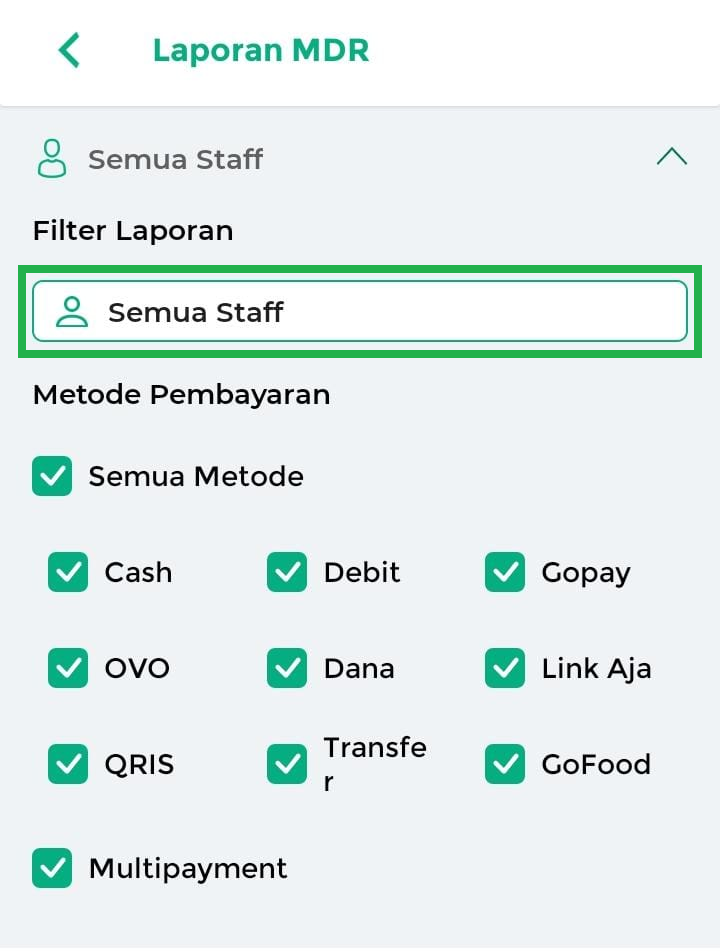720x952 pixels.
Task: Disable OVO payment filter
Action: coord(68,668)
